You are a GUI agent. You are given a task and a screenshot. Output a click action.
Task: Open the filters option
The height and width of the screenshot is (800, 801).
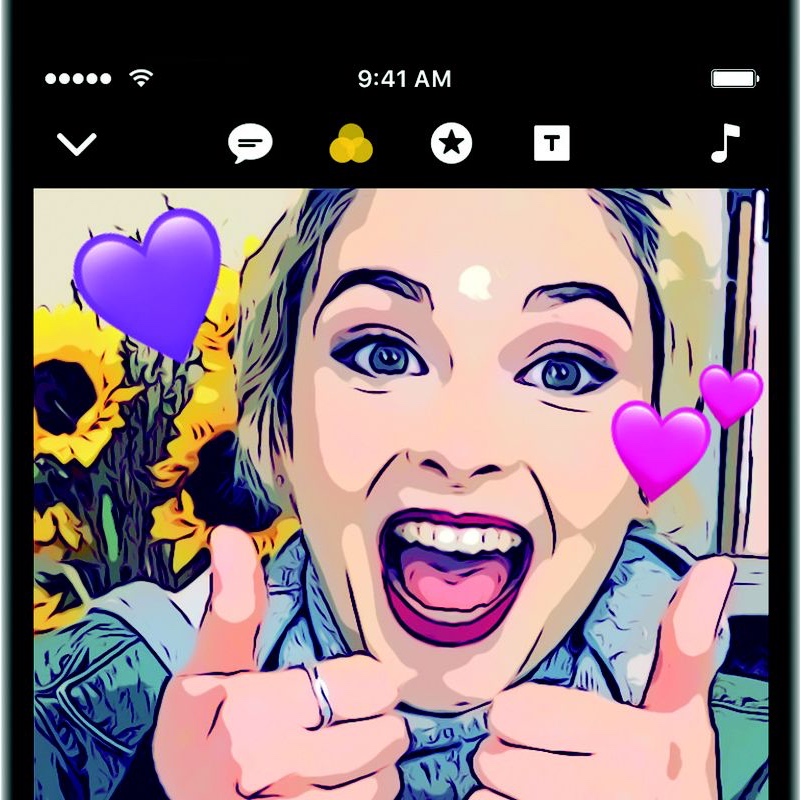coord(351,146)
